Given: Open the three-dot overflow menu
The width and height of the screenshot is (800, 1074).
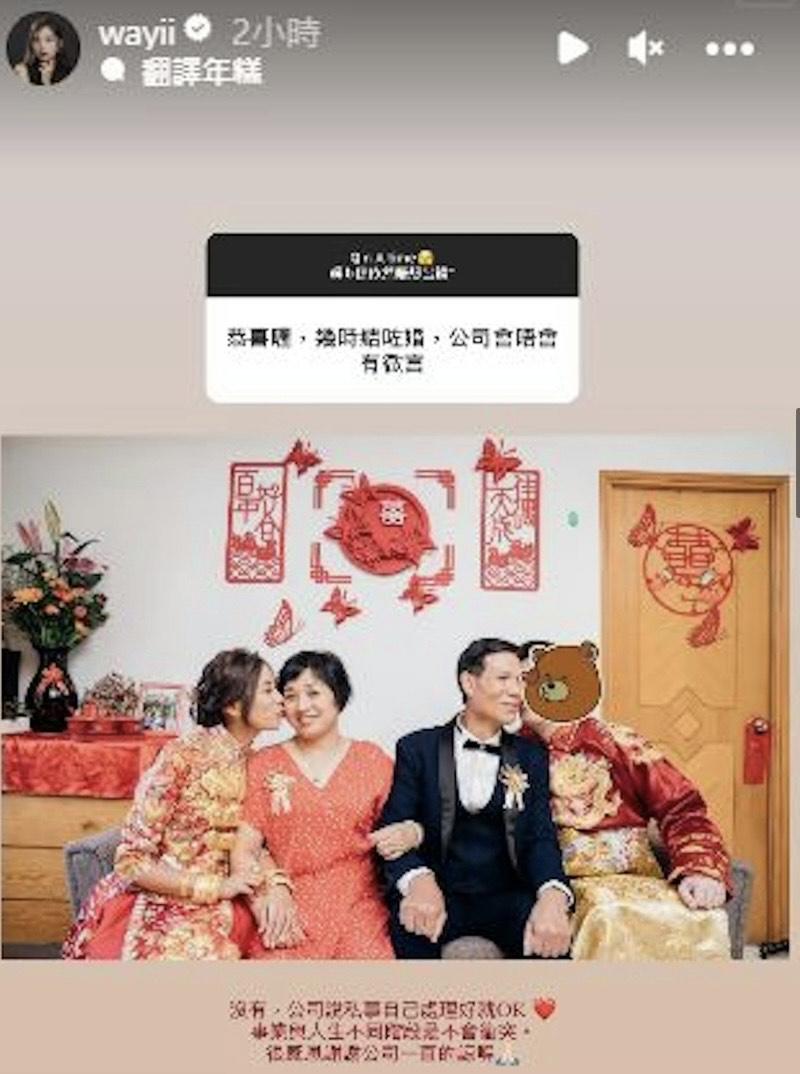Looking at the screenshot, I should (728, 48).
